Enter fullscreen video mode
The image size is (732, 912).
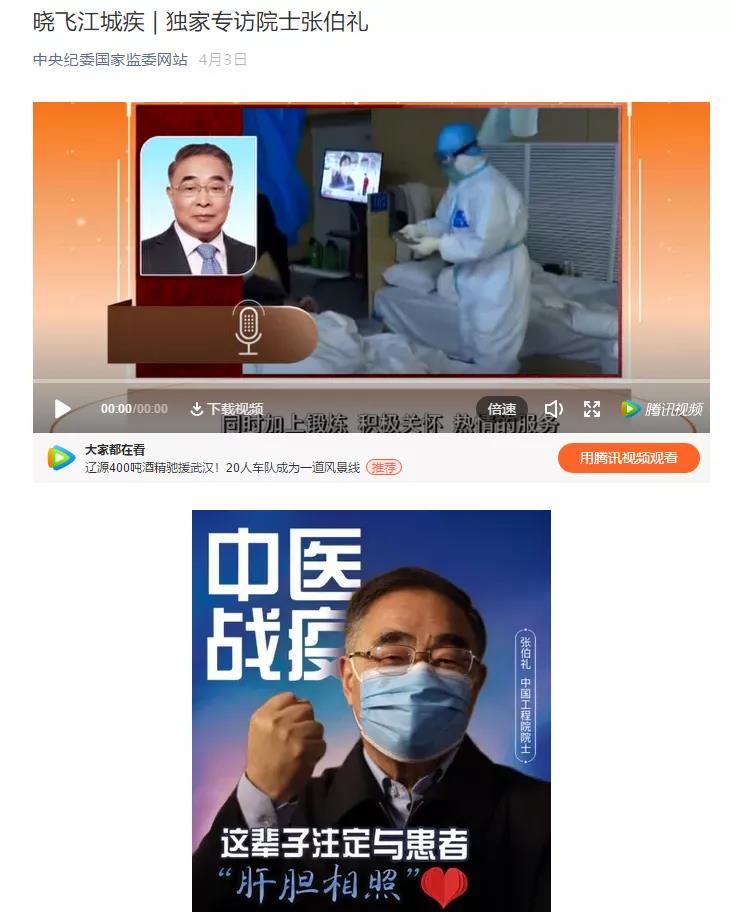point(592,409)
